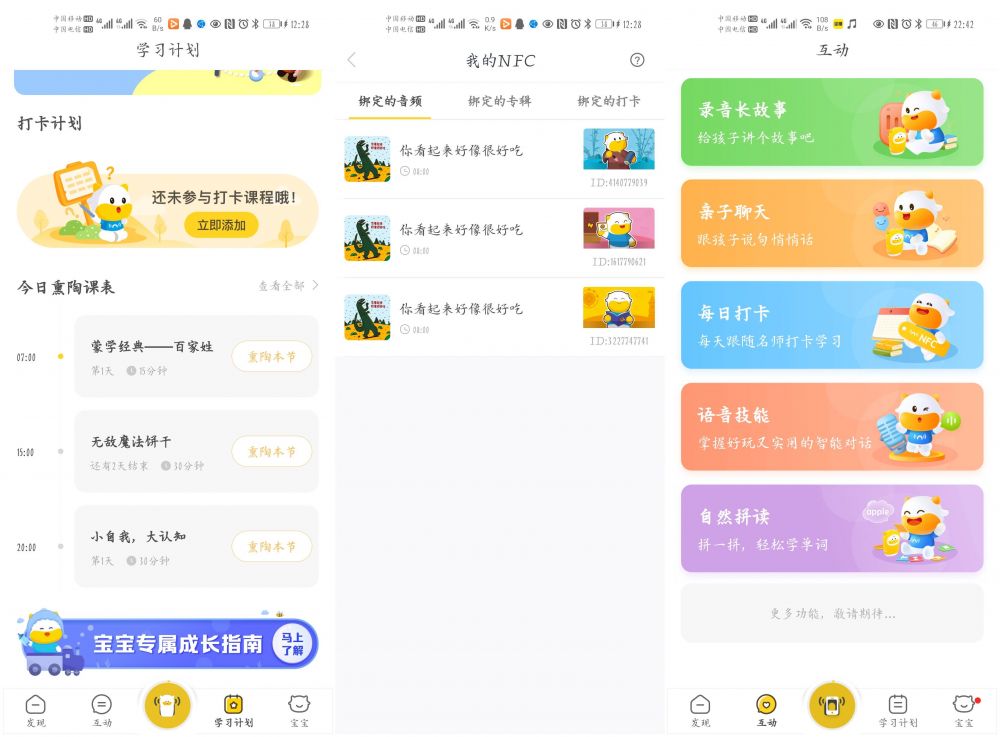
Task: Open the 录音长故事 card
Action: coord(831,122)
